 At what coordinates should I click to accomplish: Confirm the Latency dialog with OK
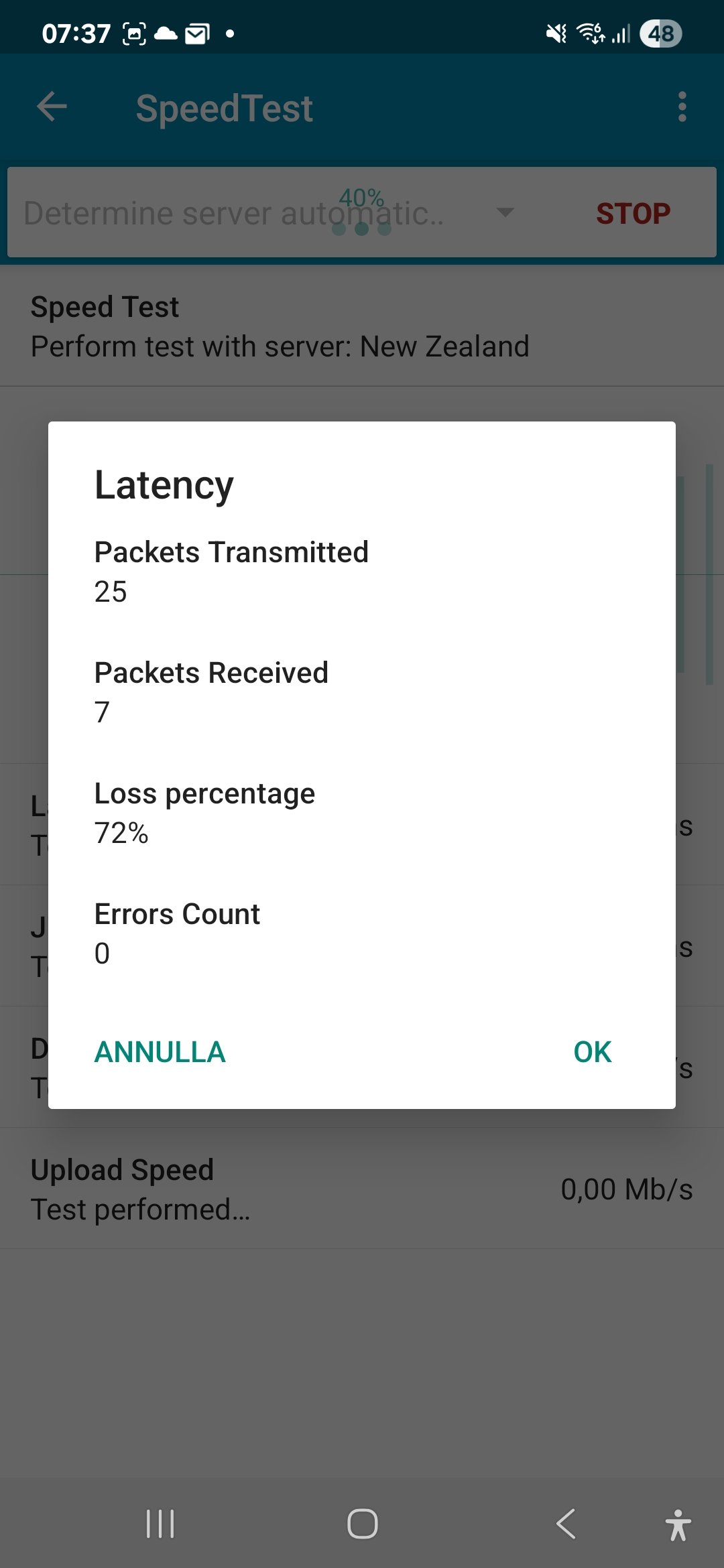[593, 1052]
